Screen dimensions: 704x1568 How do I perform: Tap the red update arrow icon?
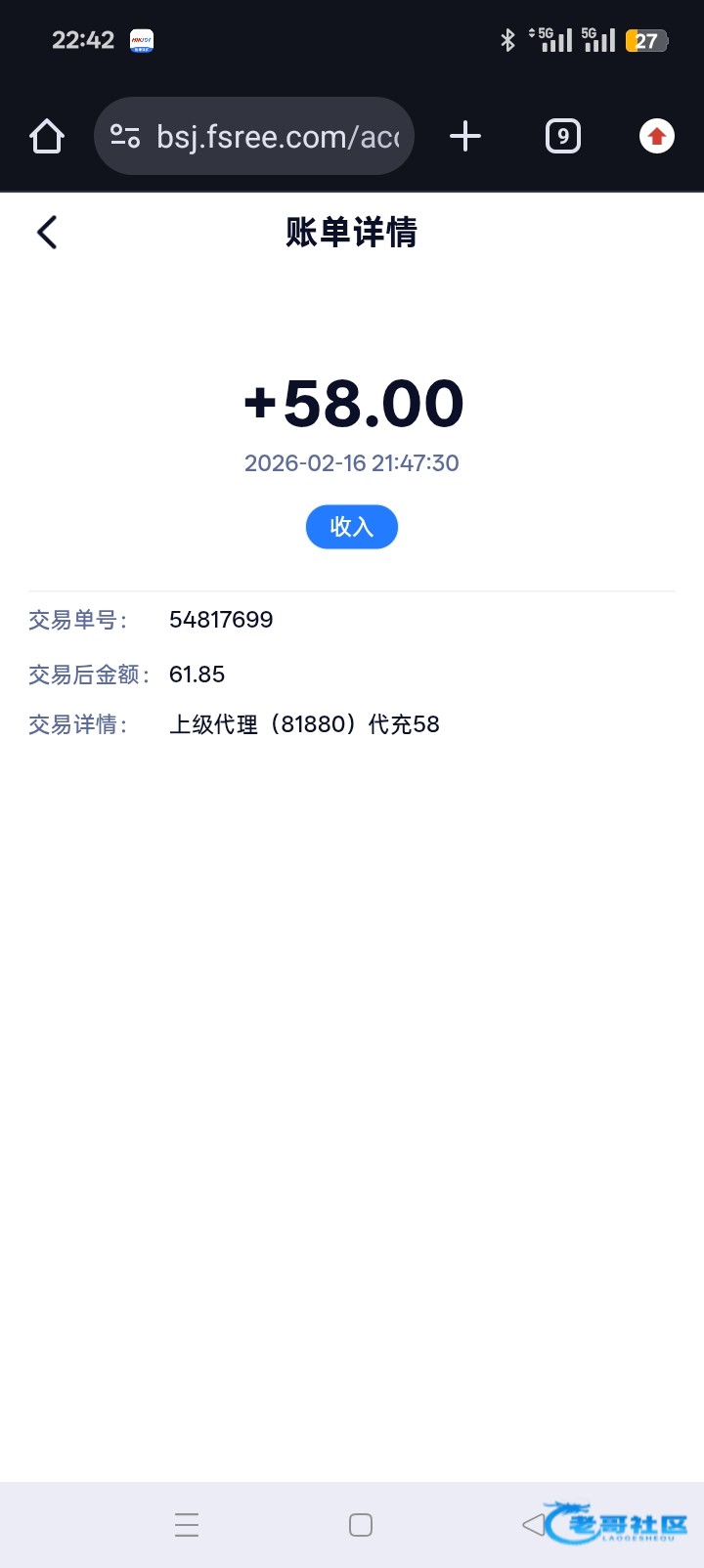tap(657, 137)
